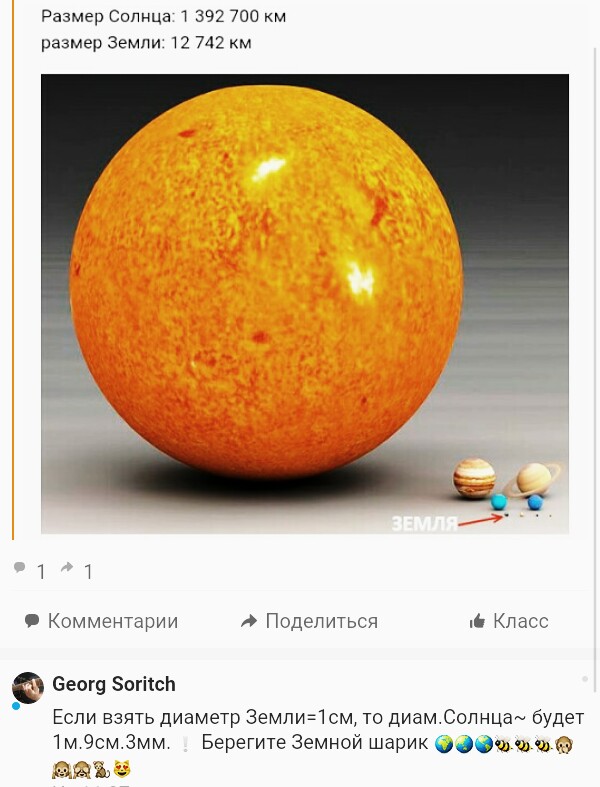
Task: Tap Поделиться to share the post
Action: 310,621
